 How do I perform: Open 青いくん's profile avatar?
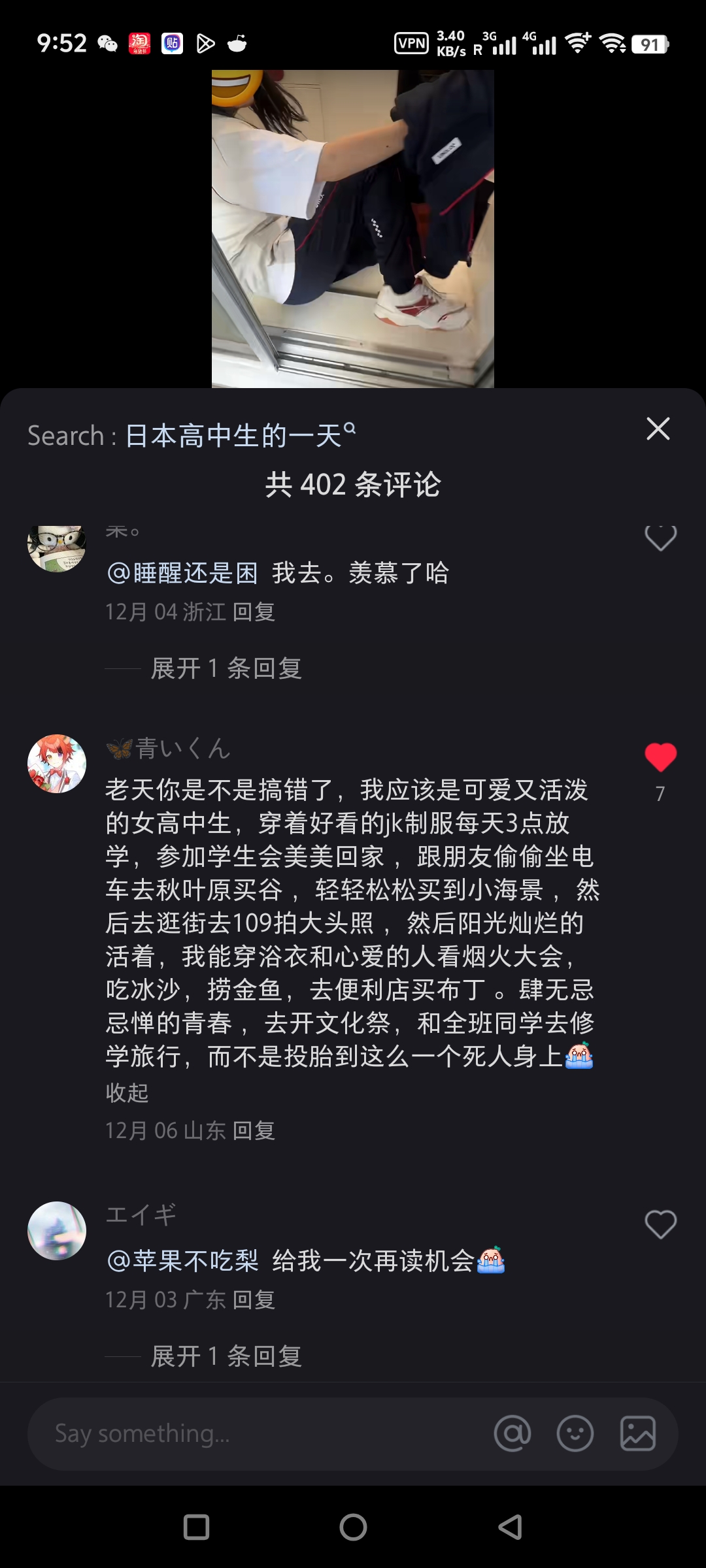coord(57,764)
